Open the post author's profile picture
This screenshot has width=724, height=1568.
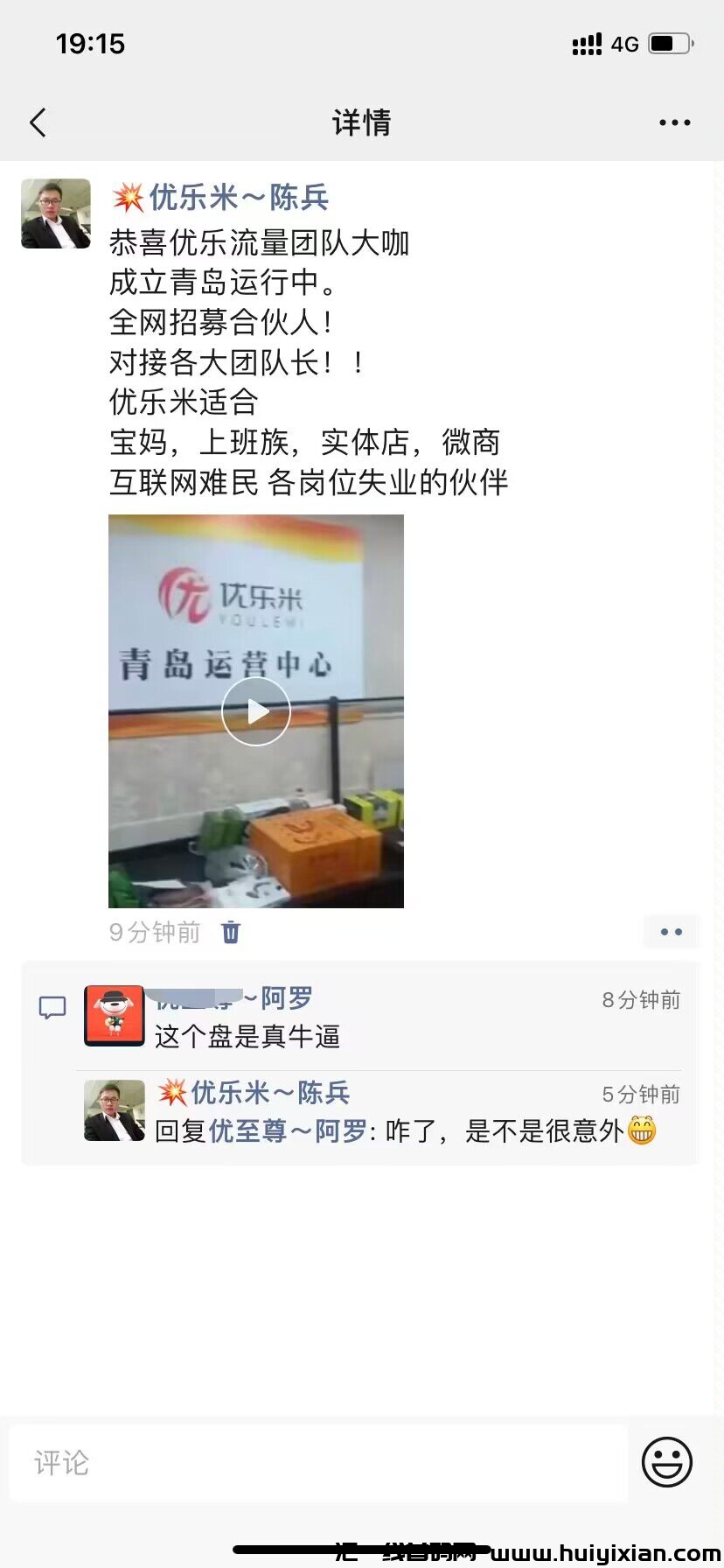point(56,214)
